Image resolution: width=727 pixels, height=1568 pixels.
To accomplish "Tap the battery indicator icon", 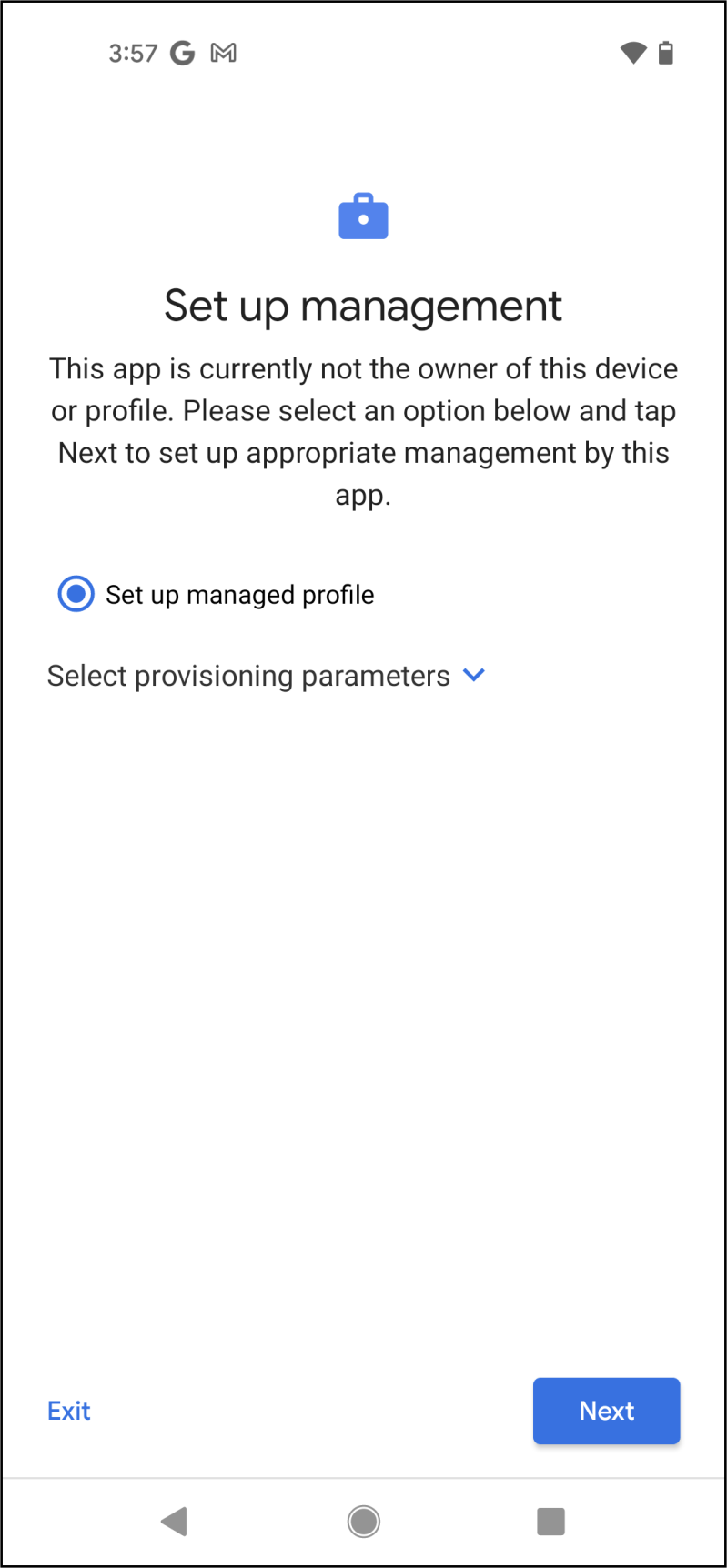I will [x=665, y=52].
